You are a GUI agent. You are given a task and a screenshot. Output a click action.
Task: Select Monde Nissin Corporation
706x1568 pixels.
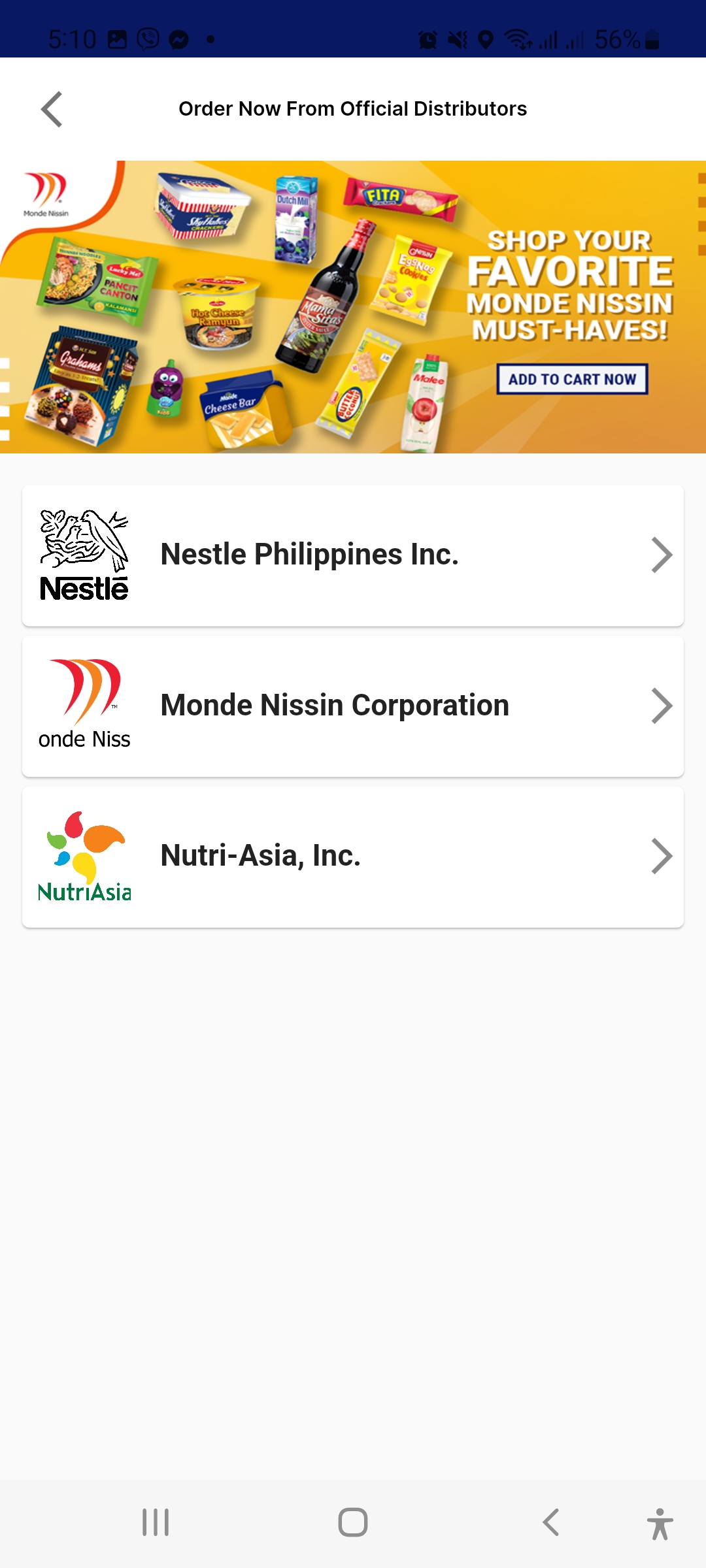(x=353, y=706)
